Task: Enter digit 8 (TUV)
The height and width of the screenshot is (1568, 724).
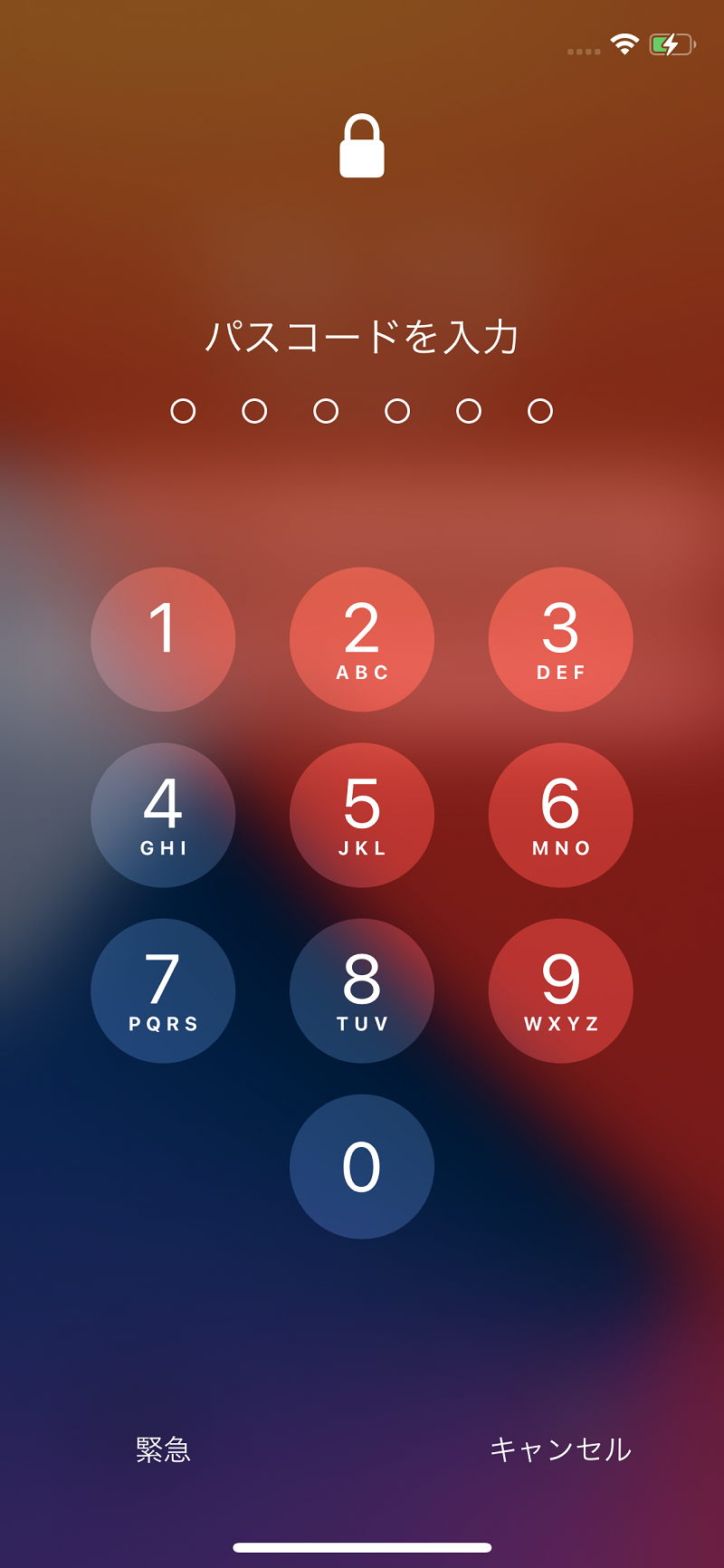Action: [x=362, y=990]
